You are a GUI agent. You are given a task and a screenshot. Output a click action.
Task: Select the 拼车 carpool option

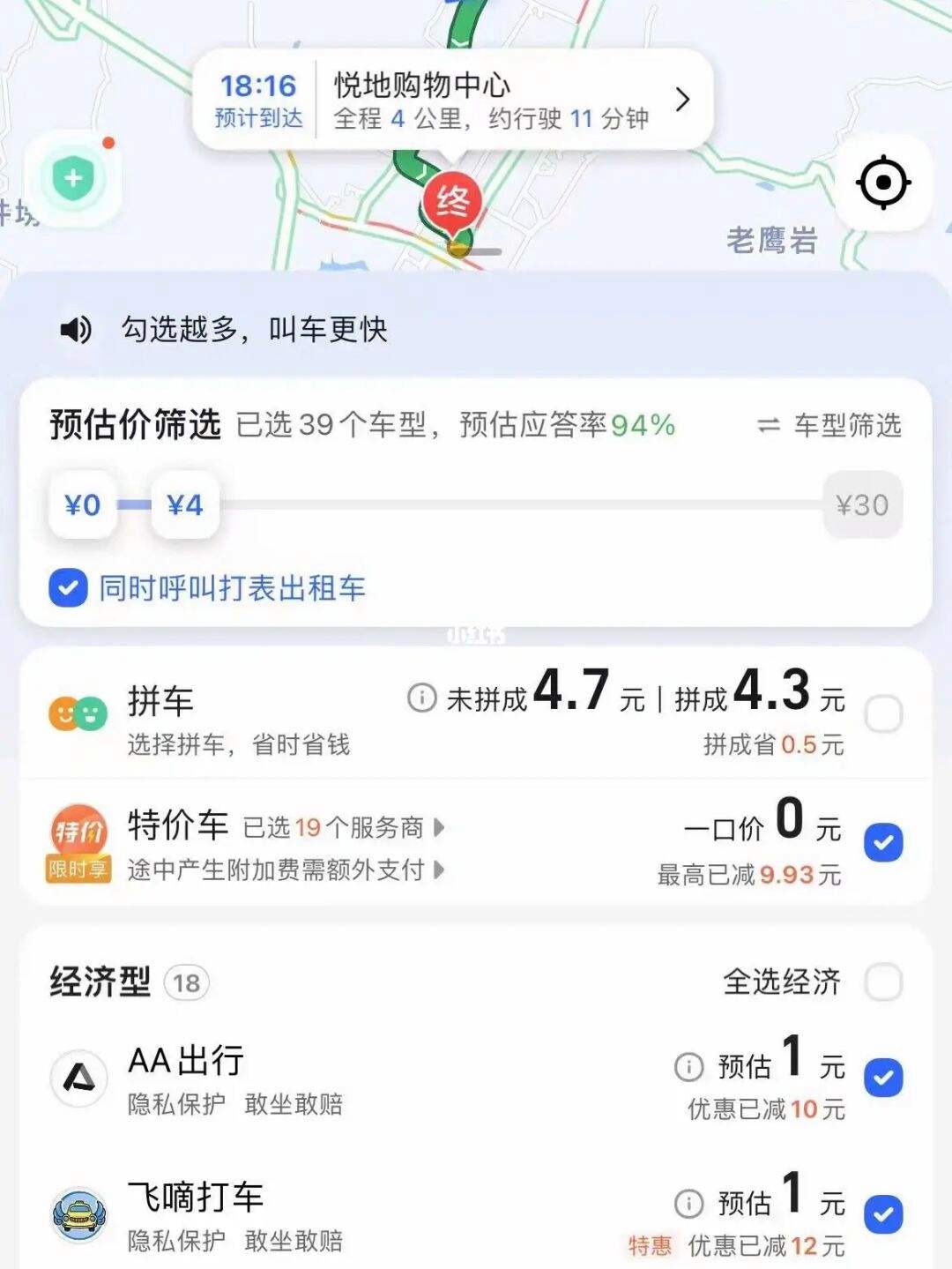pos(883,714)
